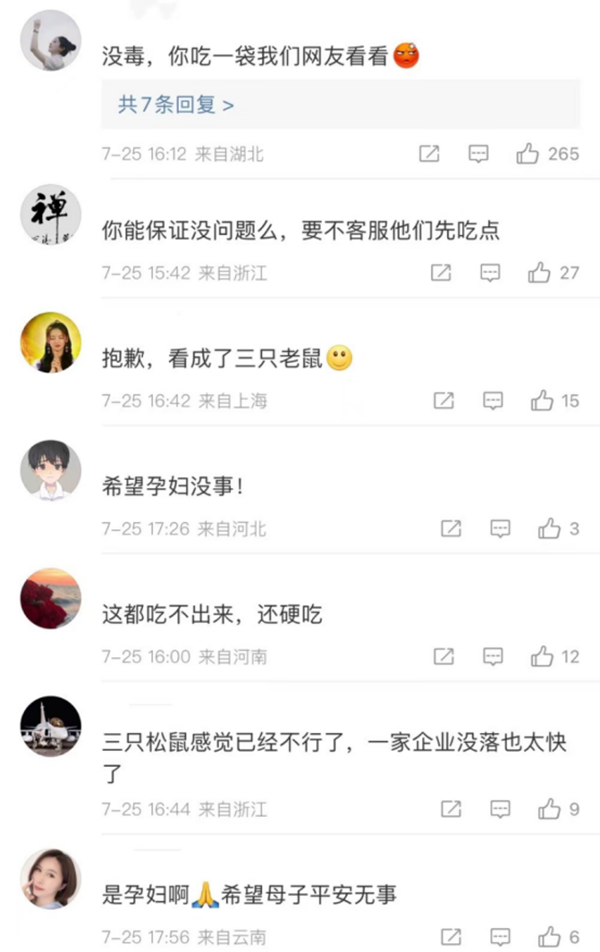Expand the 共7条回复 replies link
600x952 pixels.
pos(176,104)
